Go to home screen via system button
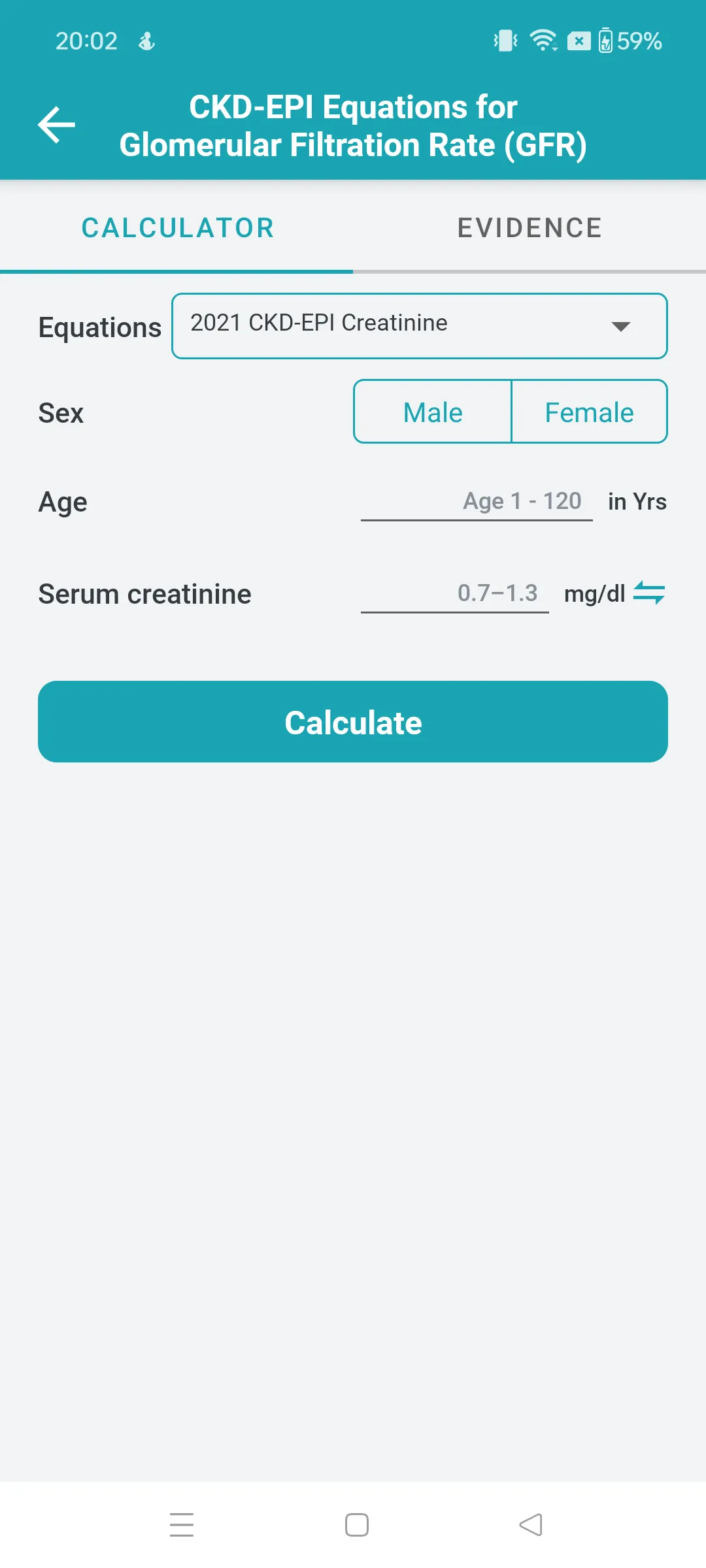Screen dimensions: 706x1568 coord(357,1525)
